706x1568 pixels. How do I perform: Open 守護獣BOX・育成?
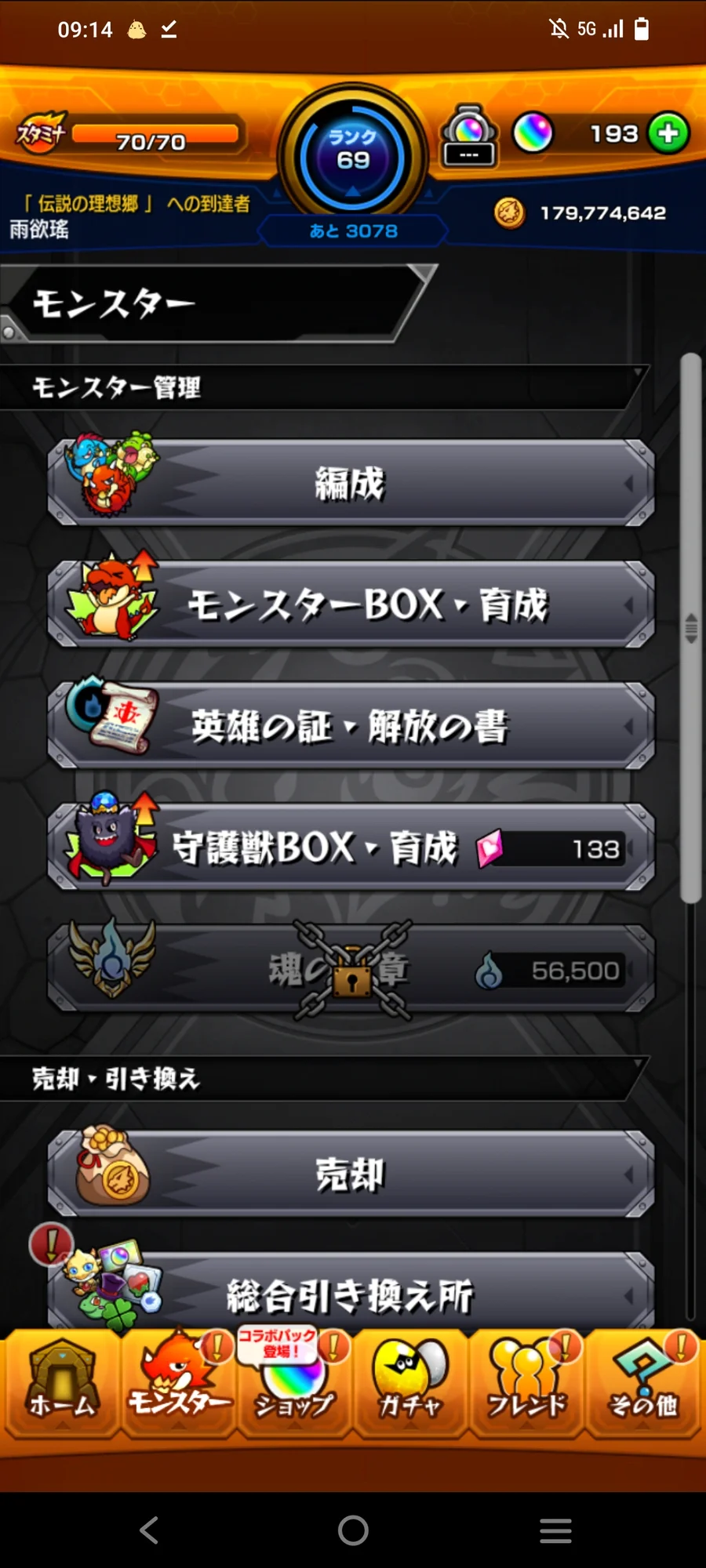(x=351, y=848)
